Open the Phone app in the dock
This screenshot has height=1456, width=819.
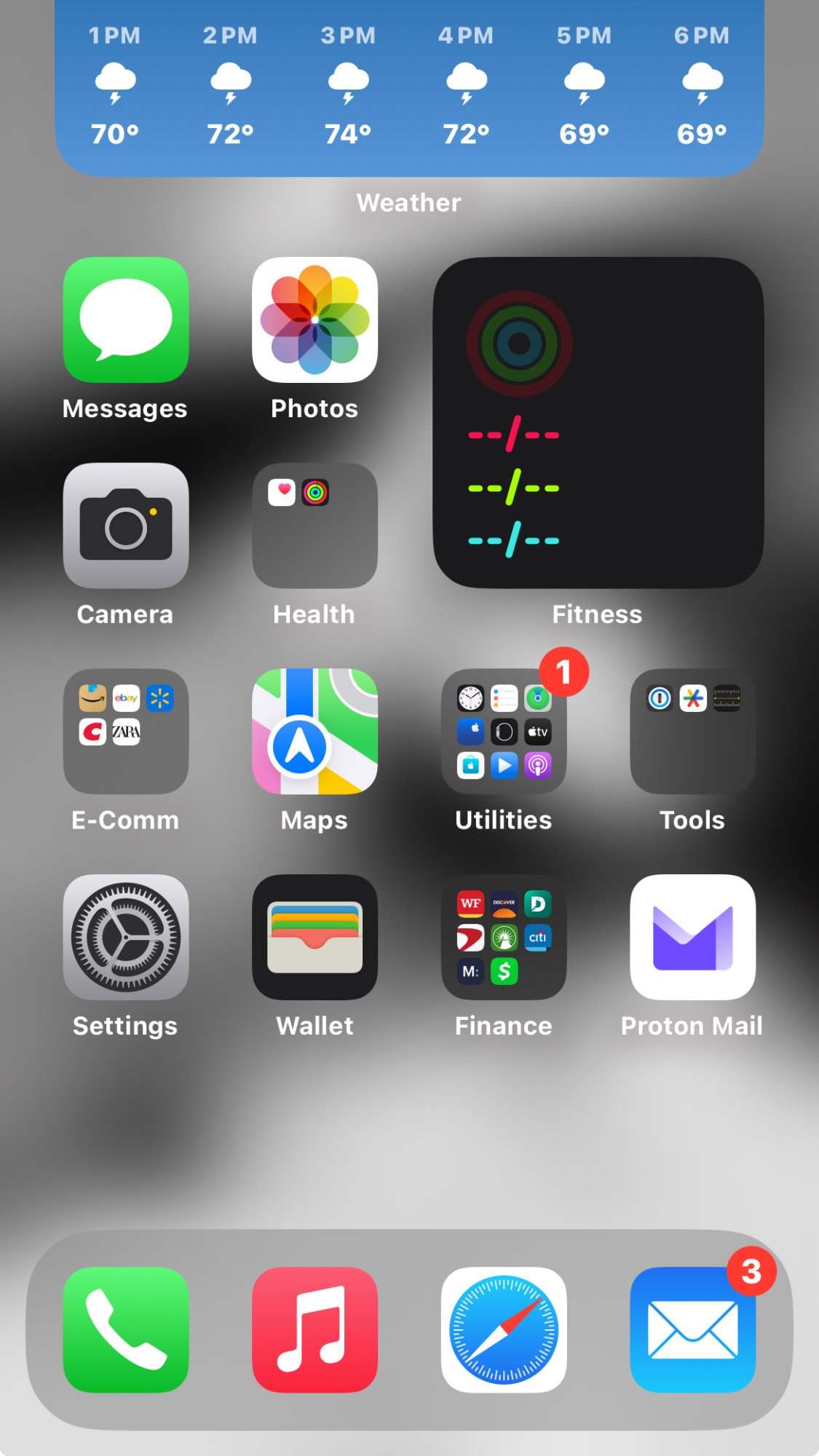[126, 1329]
